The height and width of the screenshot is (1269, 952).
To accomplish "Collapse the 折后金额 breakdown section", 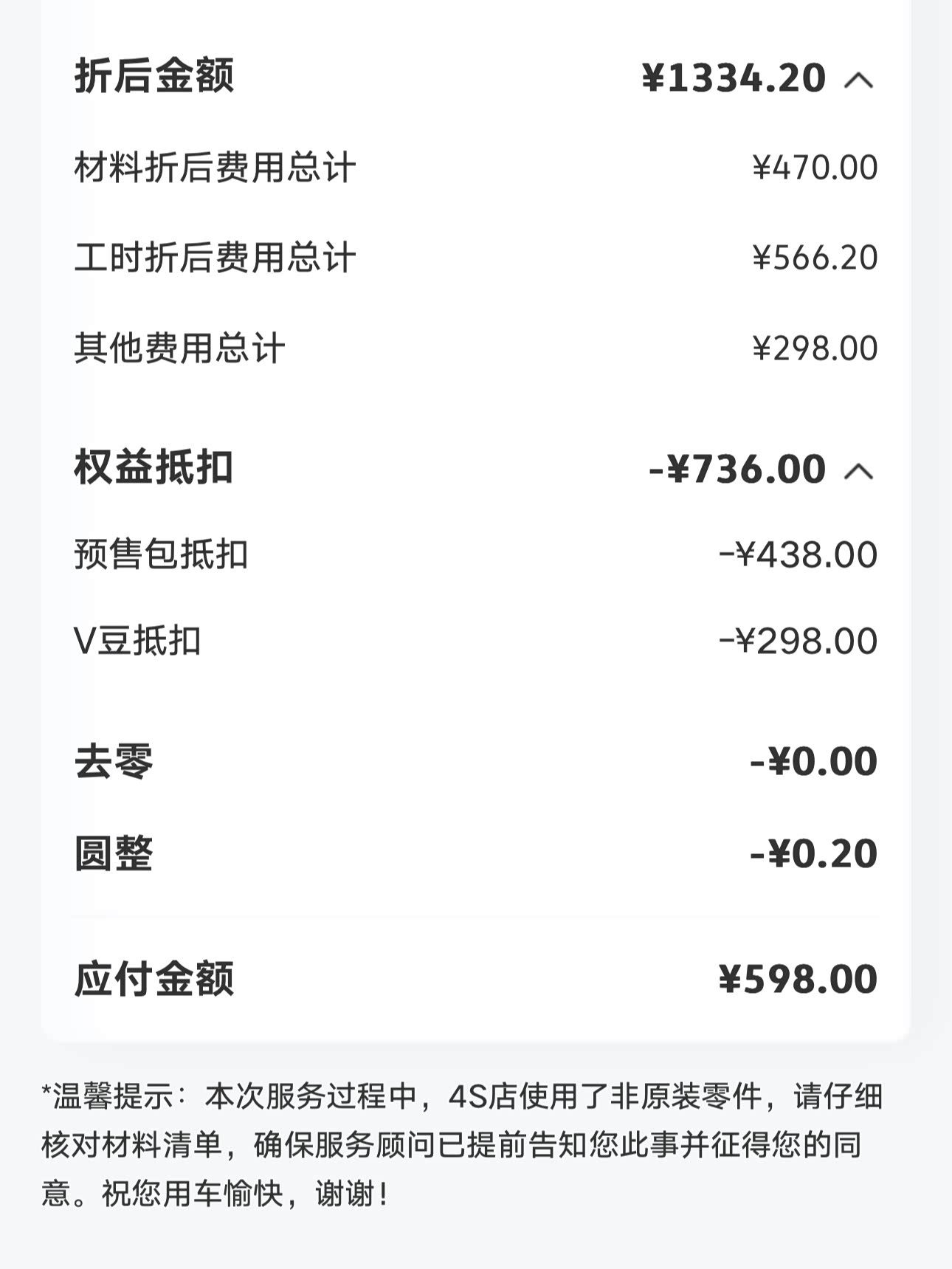I will [x=858, y=80].
